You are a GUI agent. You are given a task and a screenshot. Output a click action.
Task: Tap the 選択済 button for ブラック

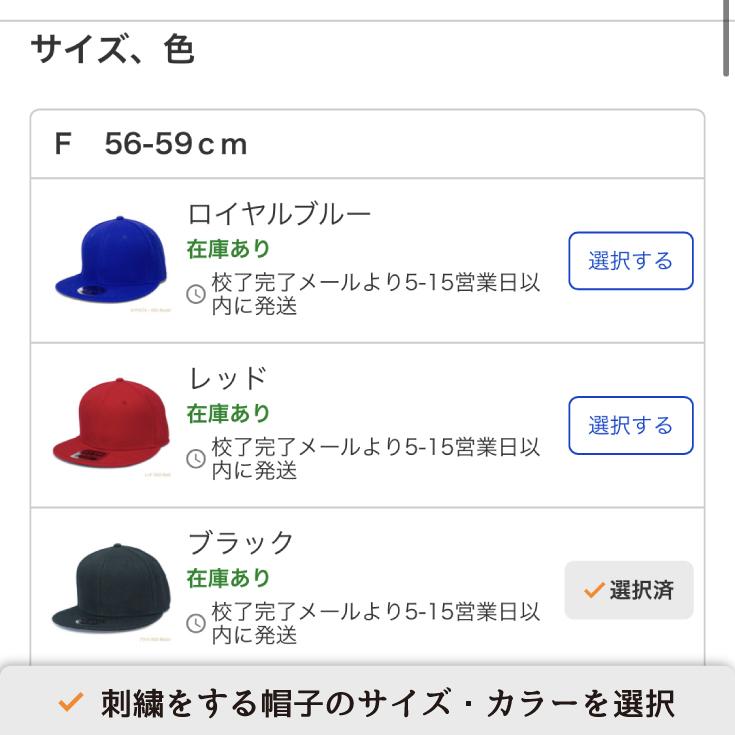point(628,590)
